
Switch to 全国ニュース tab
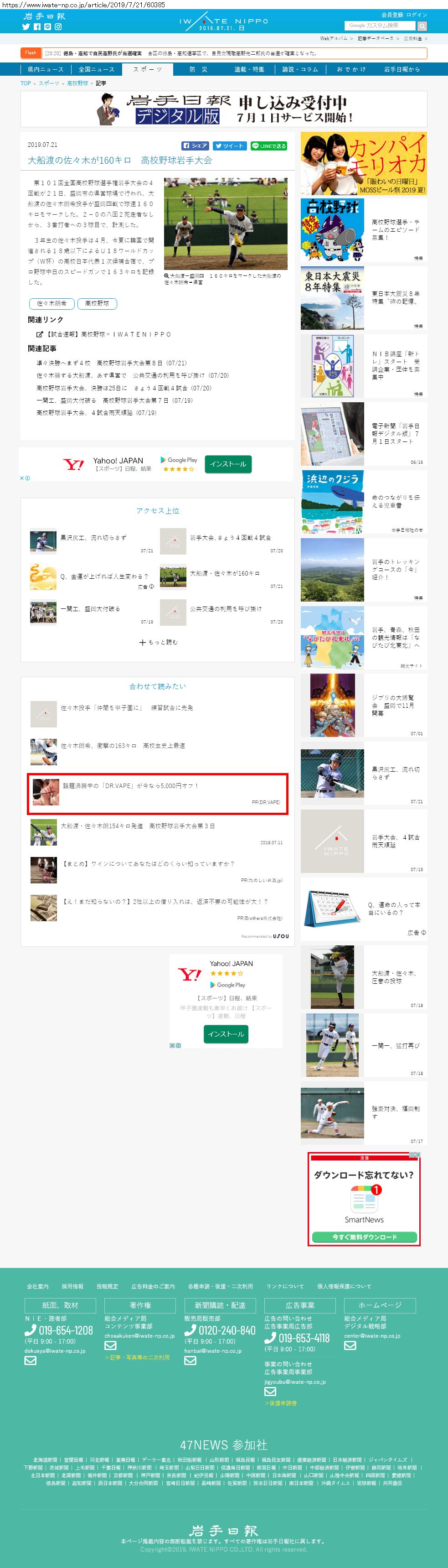(96, 69)
